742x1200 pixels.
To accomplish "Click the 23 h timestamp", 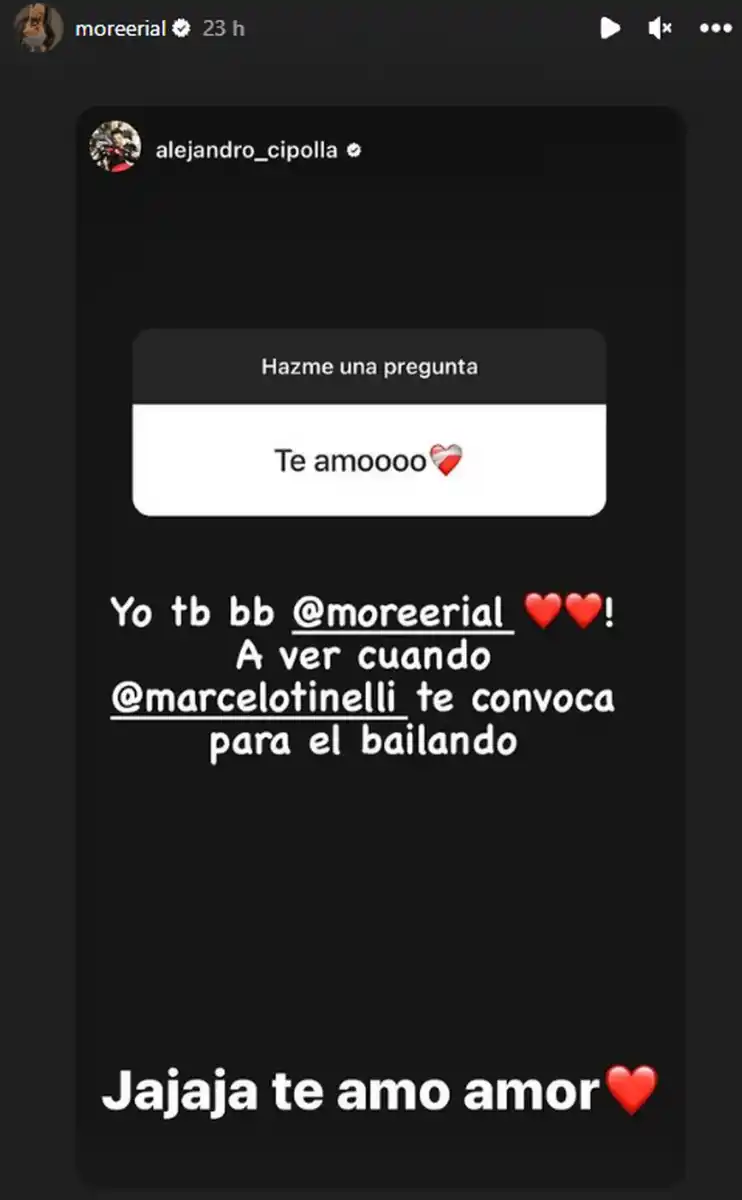I will 226,28.
